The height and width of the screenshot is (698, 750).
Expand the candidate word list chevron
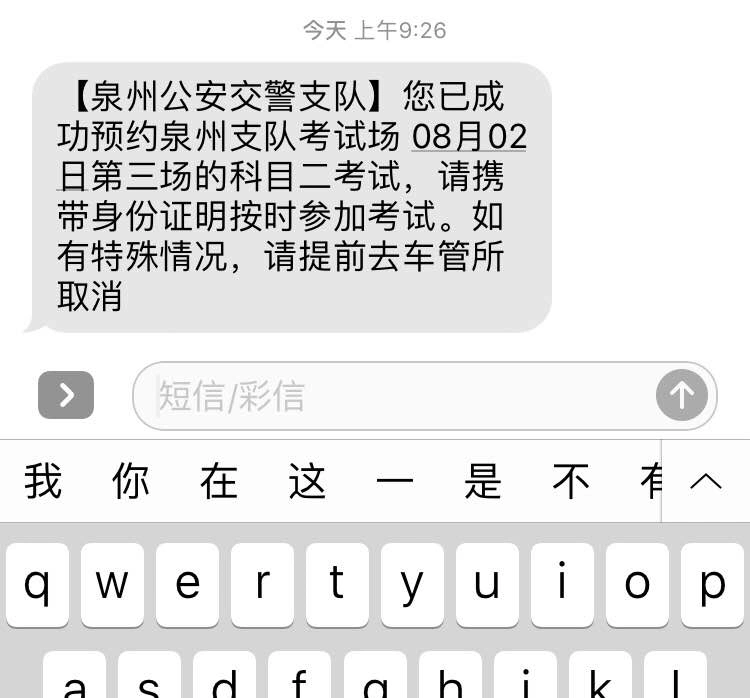pyautogui.click(x=706, y=481)
